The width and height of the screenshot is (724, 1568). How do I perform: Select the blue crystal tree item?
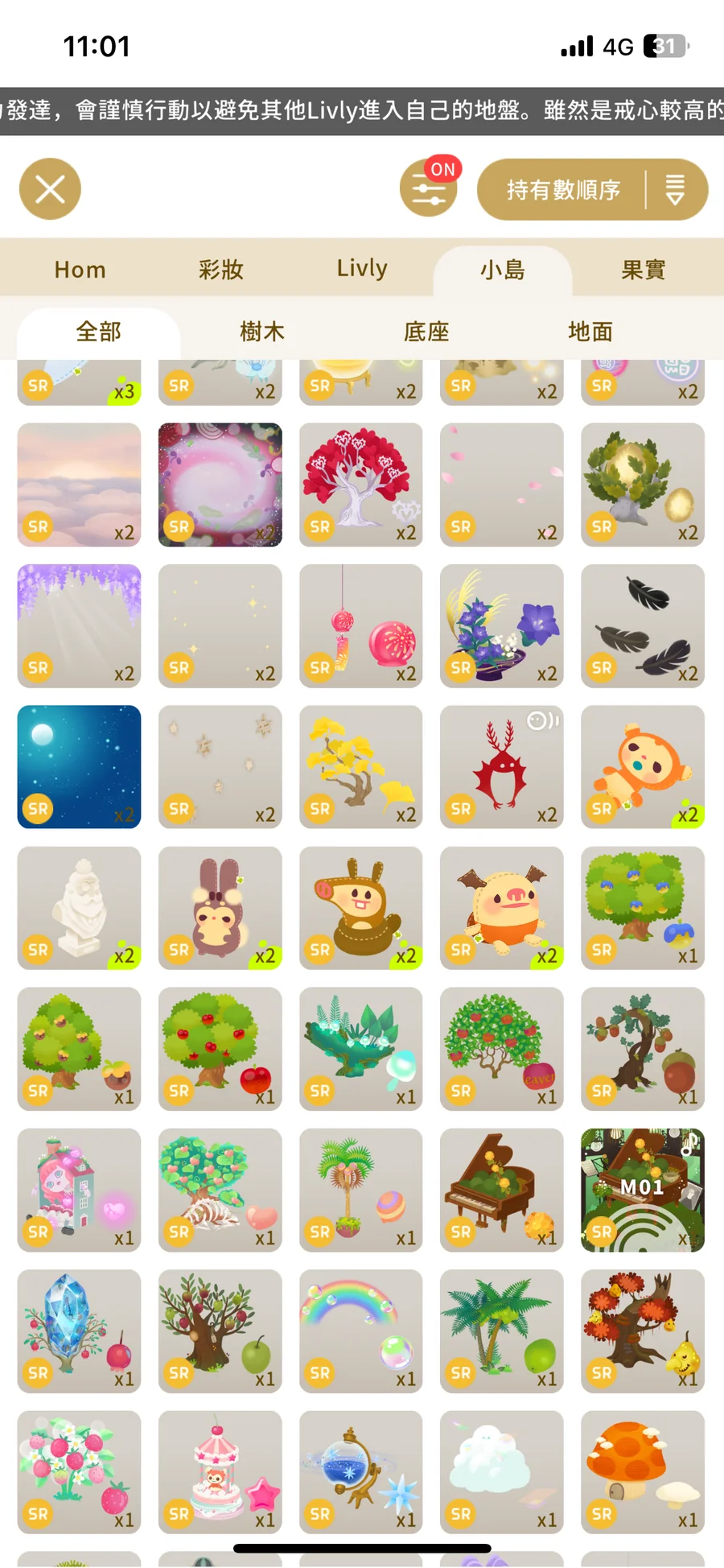[x=79, y=1331]
